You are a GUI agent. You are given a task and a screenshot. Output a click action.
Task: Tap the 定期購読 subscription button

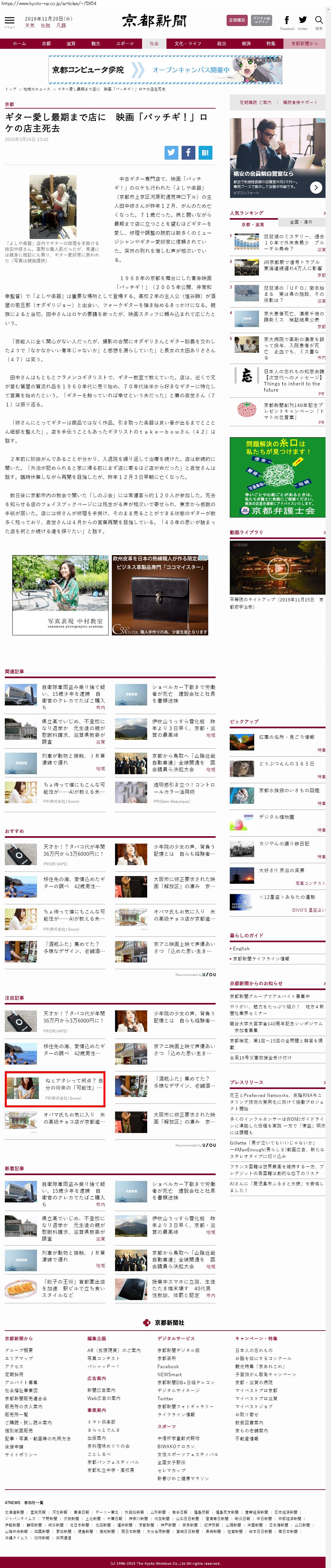pos(237,20)
